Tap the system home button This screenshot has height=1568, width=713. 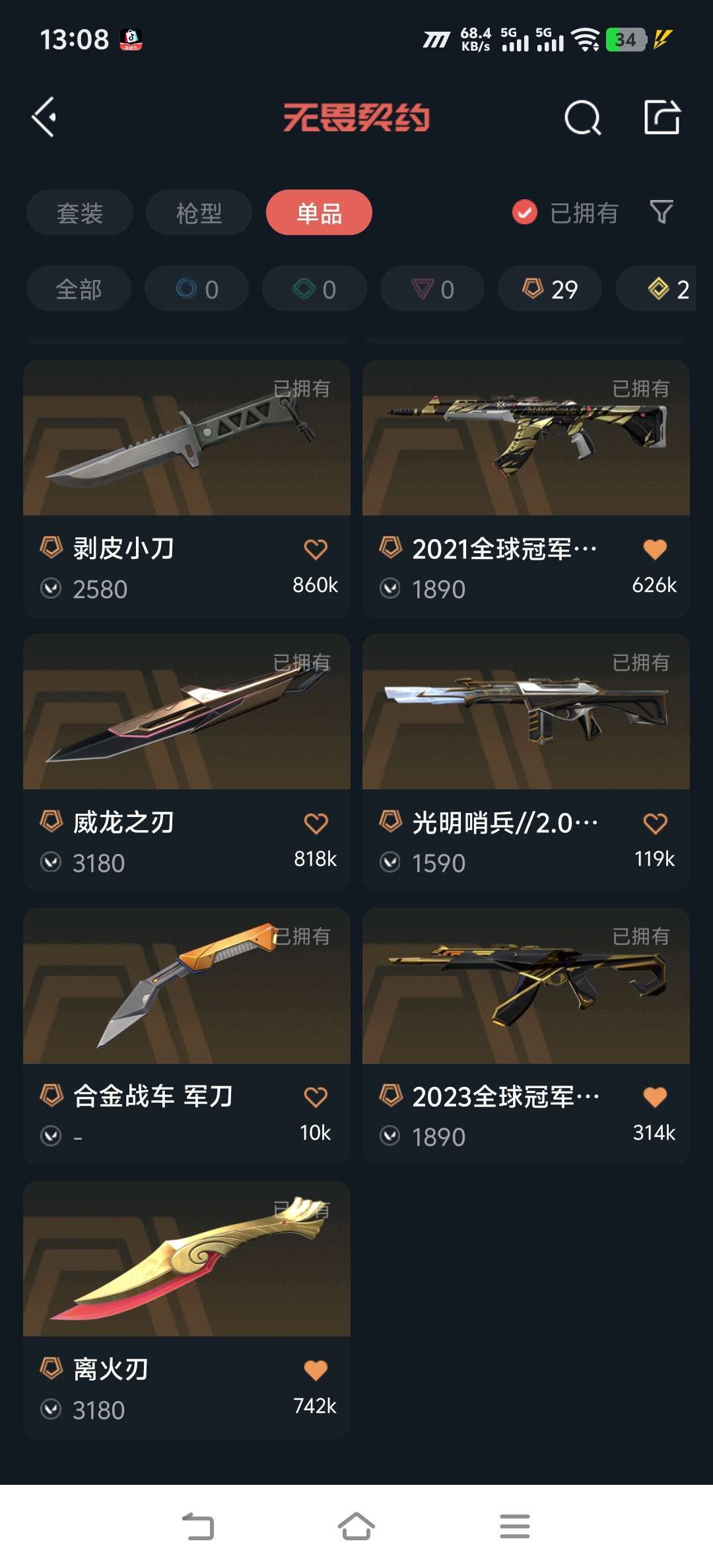356,1526
